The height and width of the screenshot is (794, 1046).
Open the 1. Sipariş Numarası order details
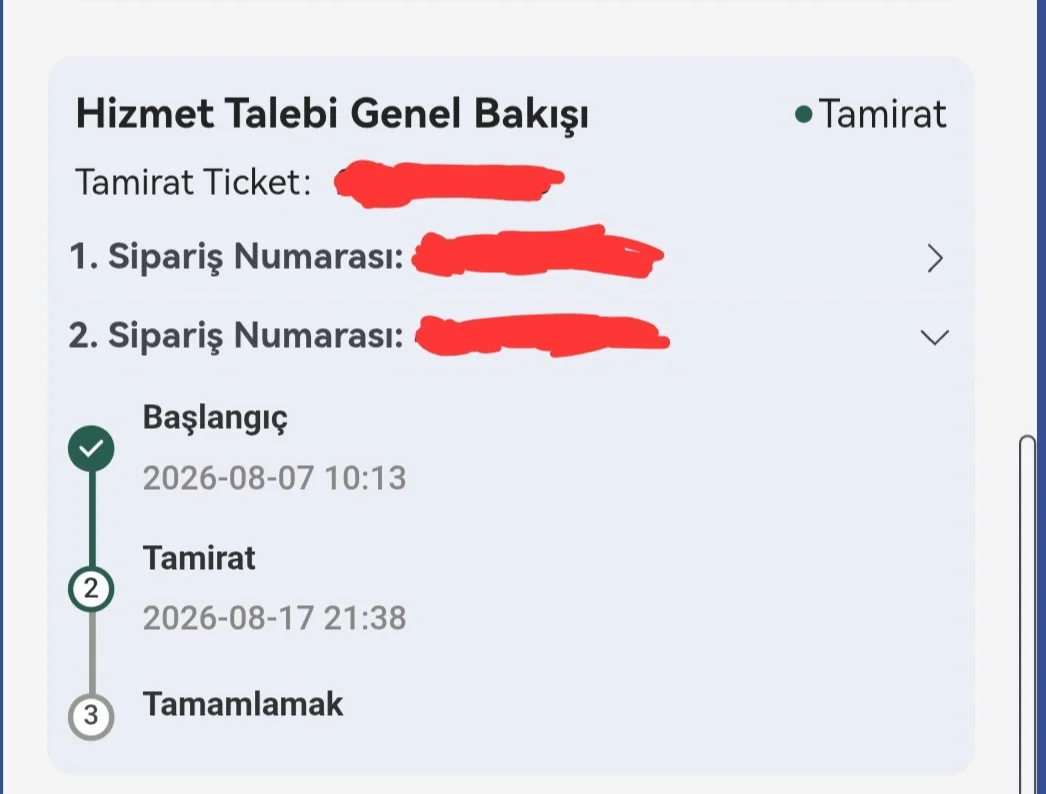point(935,258)
